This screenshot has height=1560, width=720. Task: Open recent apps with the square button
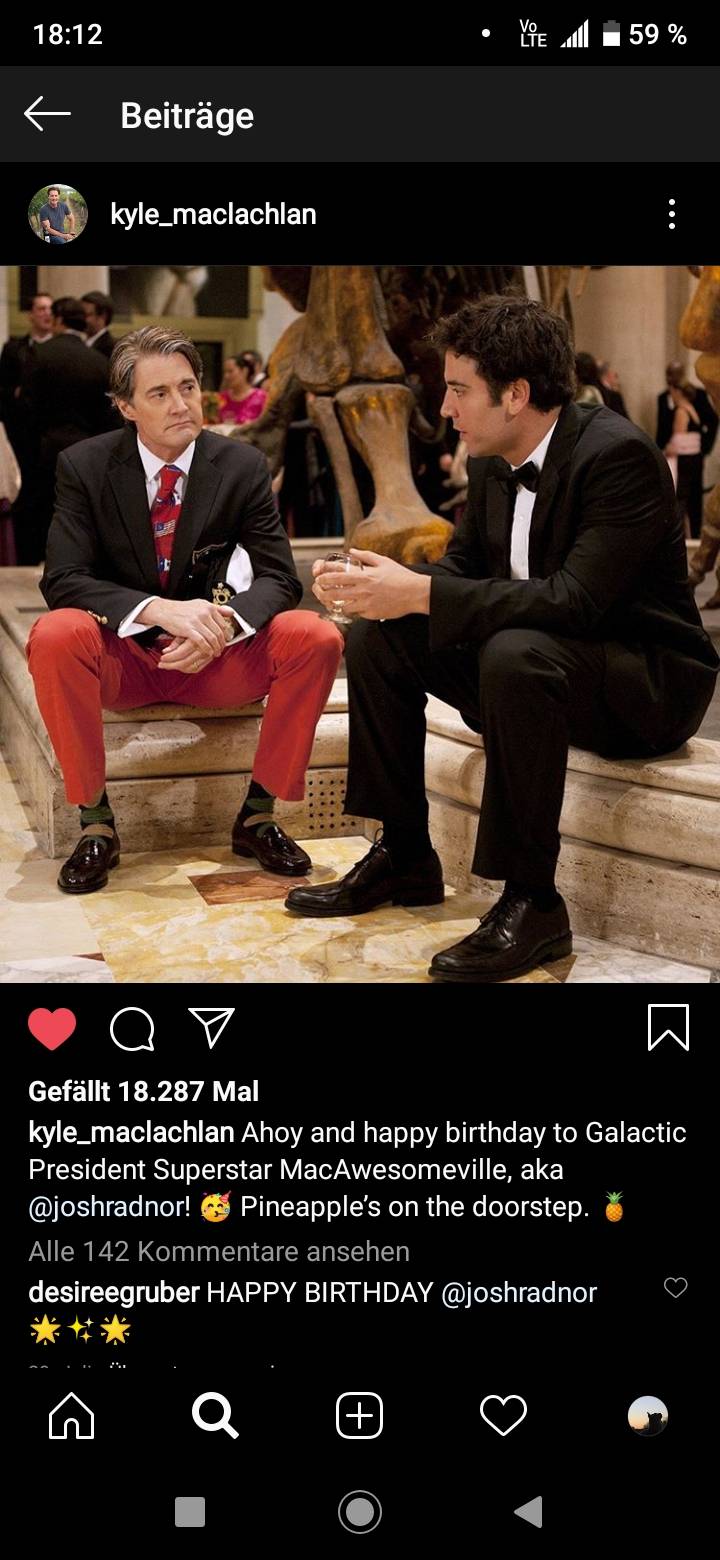[x=190, y=1512]
